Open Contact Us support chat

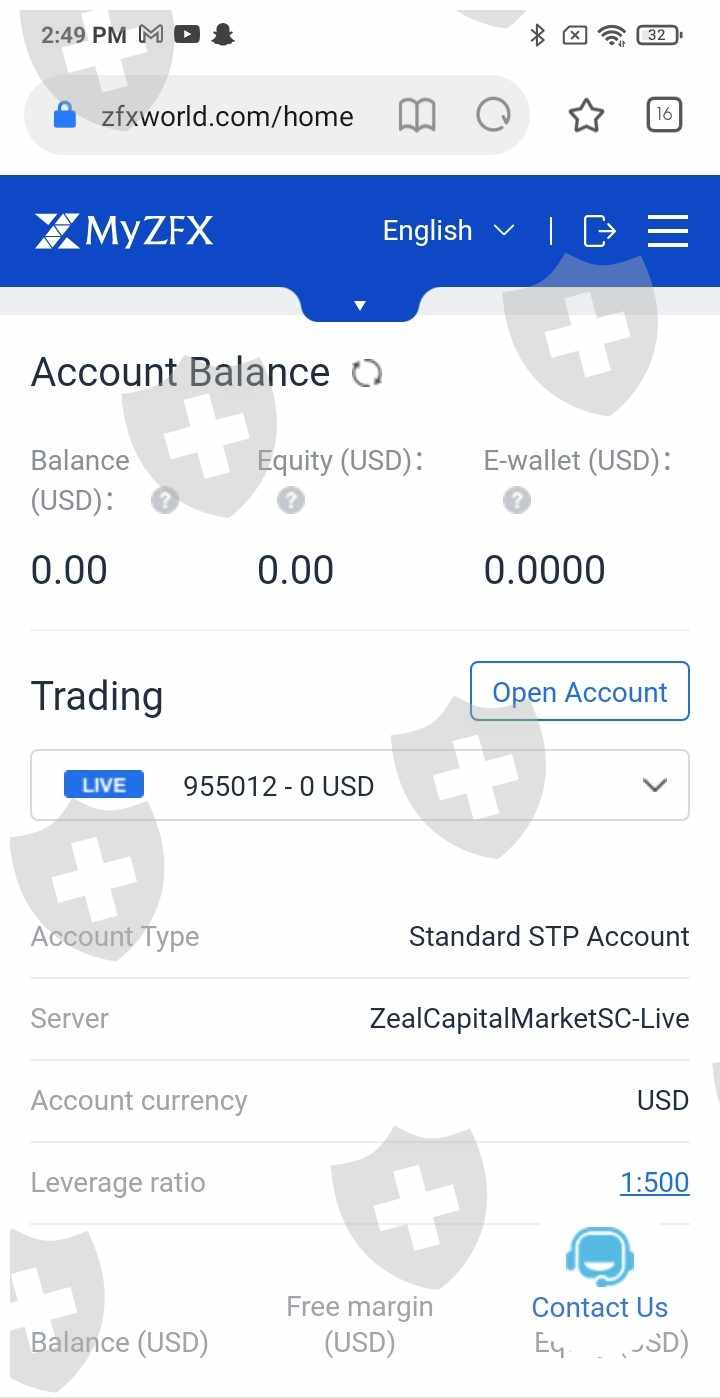coord(600,1275)
